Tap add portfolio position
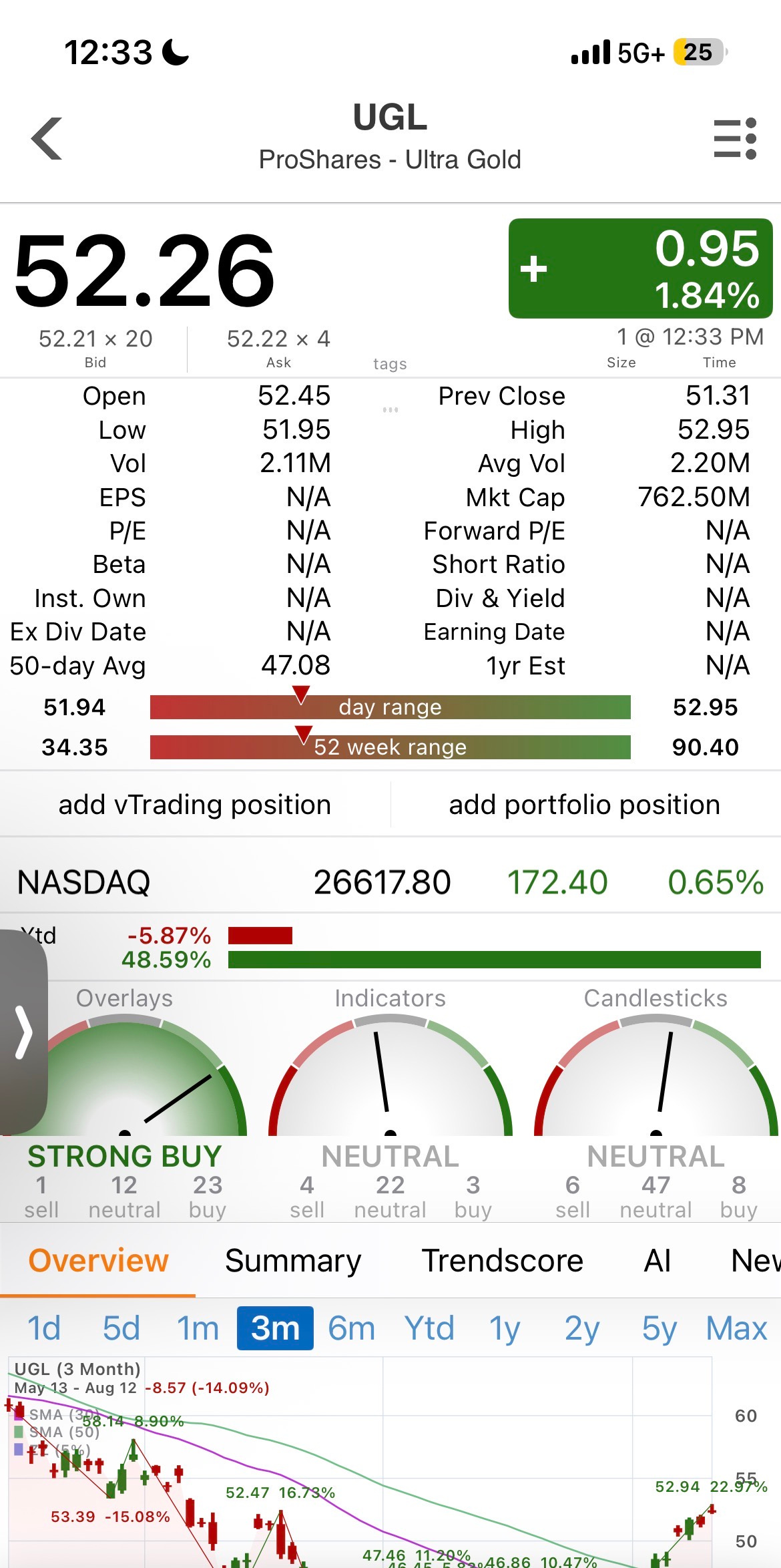This screenshot has height=1568, width=781. 585,805
